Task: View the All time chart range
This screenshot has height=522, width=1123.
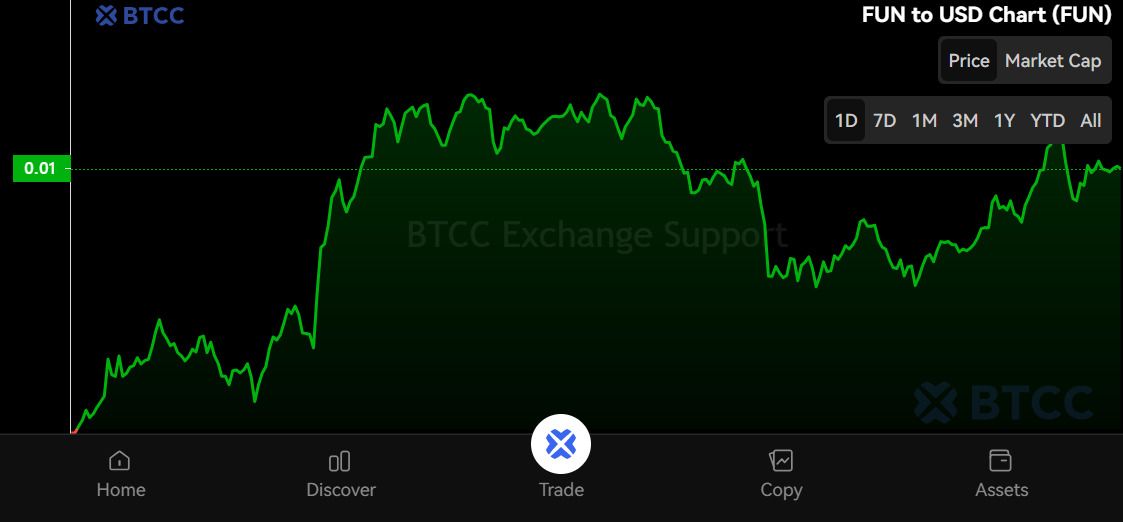Action: pyautogui.click(x=1090, y=121)
